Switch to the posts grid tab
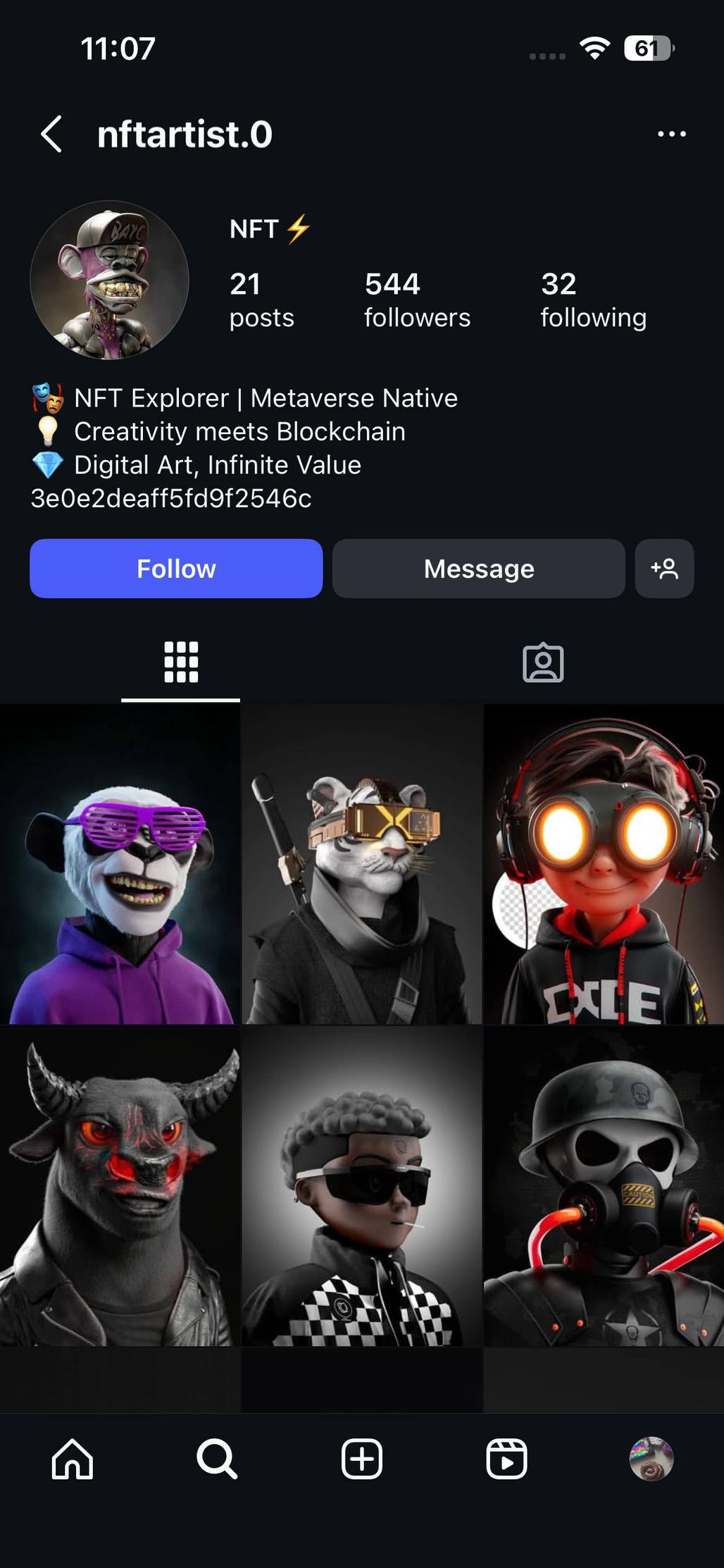The height and width of the screenshot is (1568, 724). coord(181,662)
